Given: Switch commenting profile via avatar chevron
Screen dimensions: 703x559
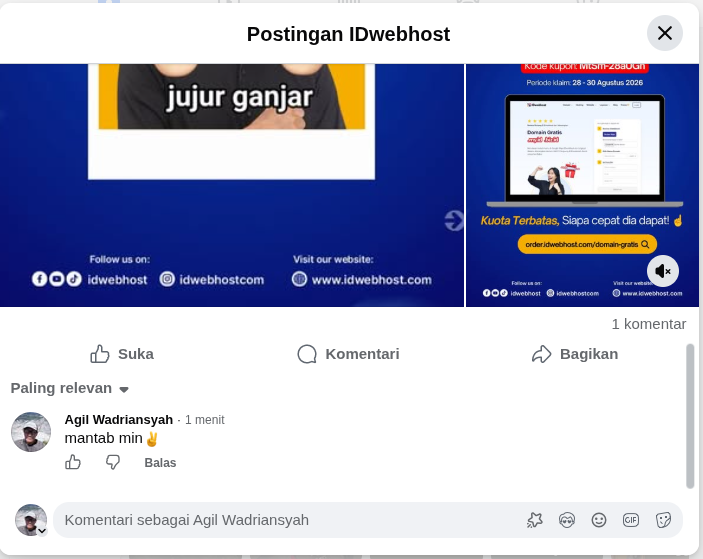Looking at the screenshot, I should [42, 531].
